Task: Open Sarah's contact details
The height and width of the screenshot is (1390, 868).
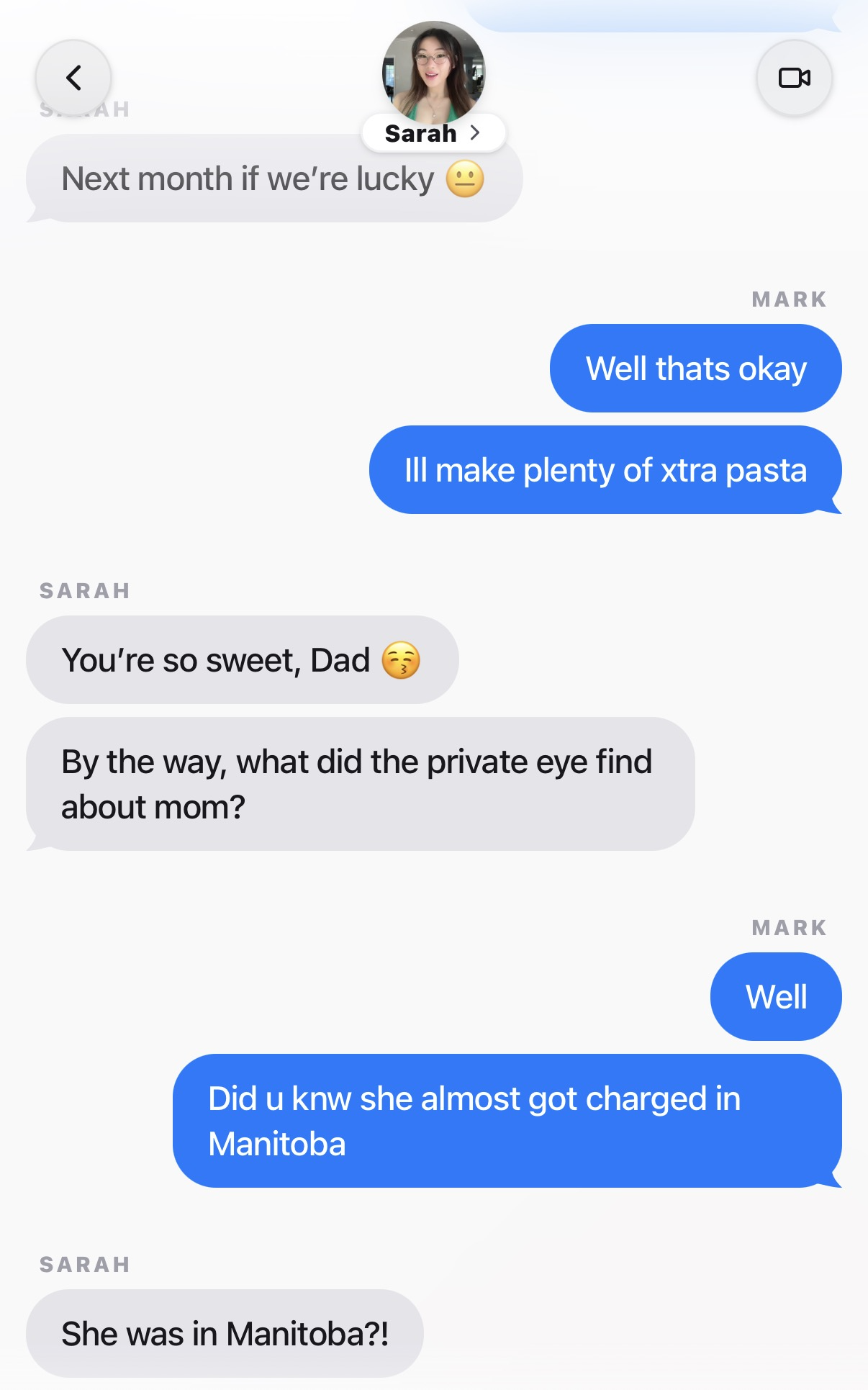Action: coord(433,133)
